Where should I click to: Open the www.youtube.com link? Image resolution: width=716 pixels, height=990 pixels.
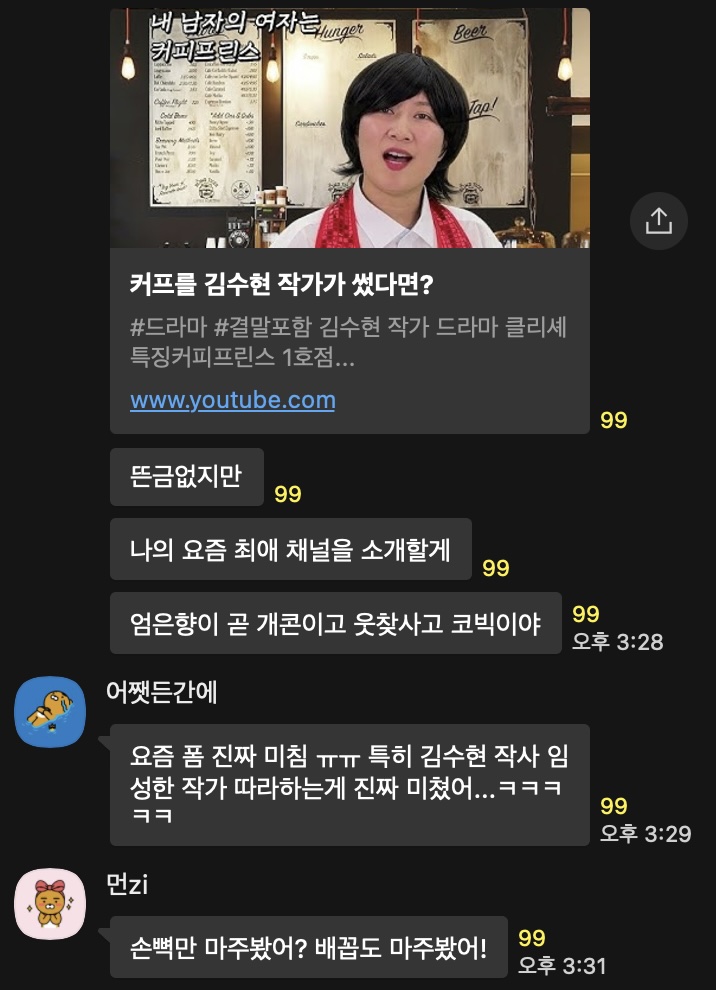click(x=232, y=400)
